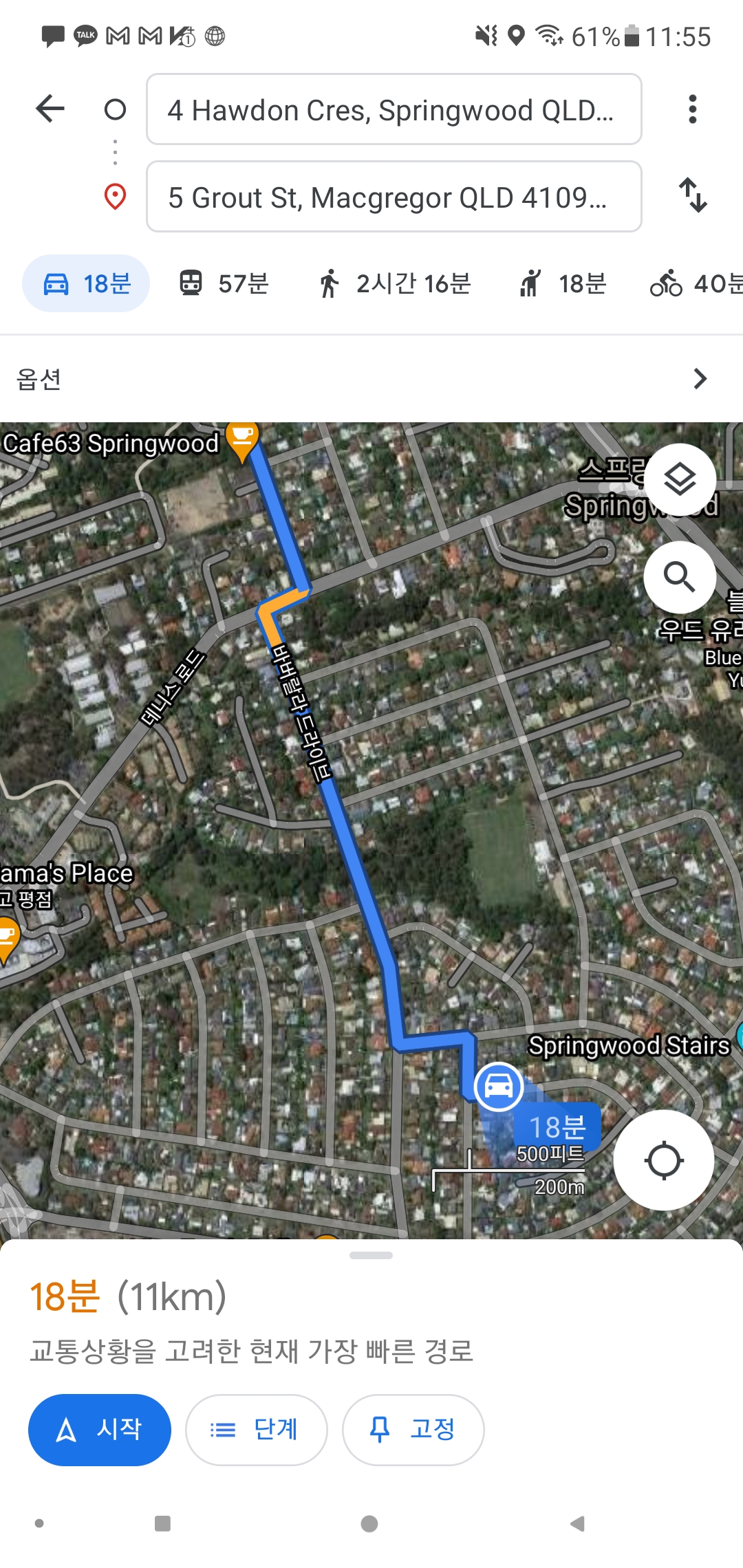Edit the destination 5 Grout St field
Image resolution: width=743 pixels, height=1568 pixels.
(394, 197)
